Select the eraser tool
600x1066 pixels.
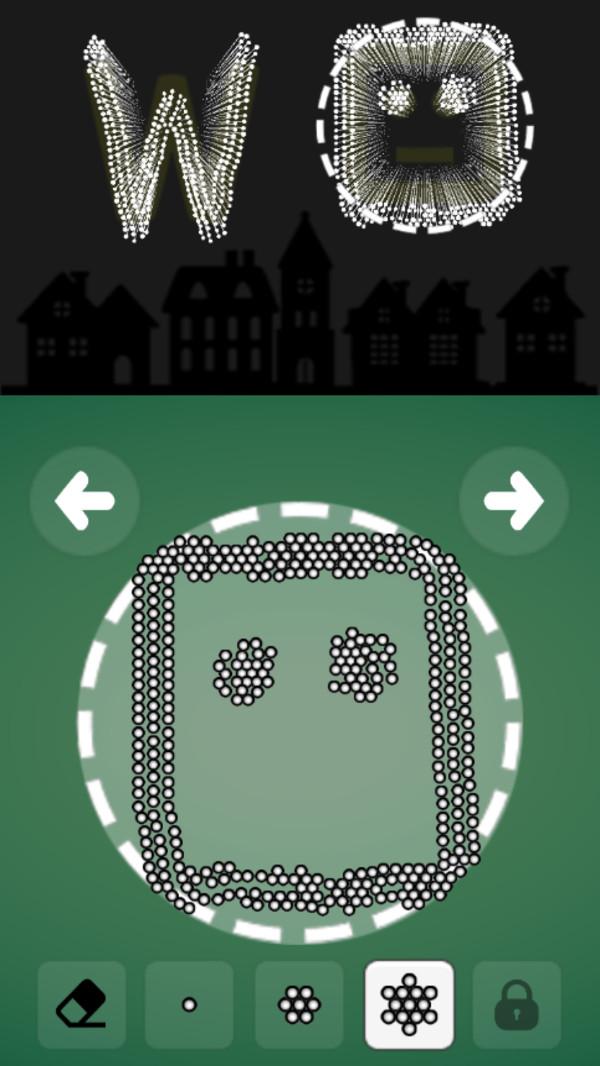(x=82, y=1005)
